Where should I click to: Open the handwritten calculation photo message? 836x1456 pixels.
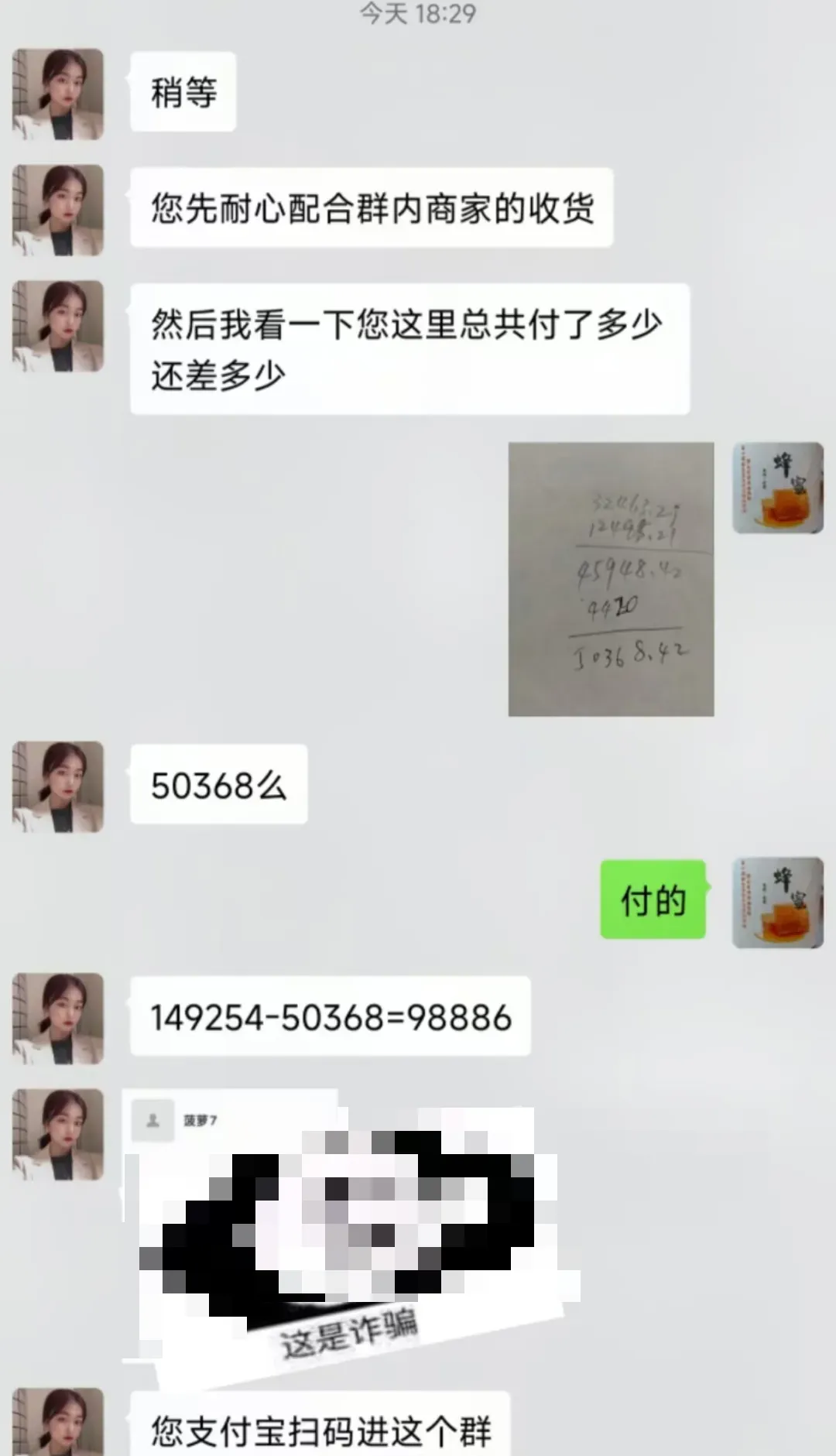pyautogui.click(x=611, y=579)
